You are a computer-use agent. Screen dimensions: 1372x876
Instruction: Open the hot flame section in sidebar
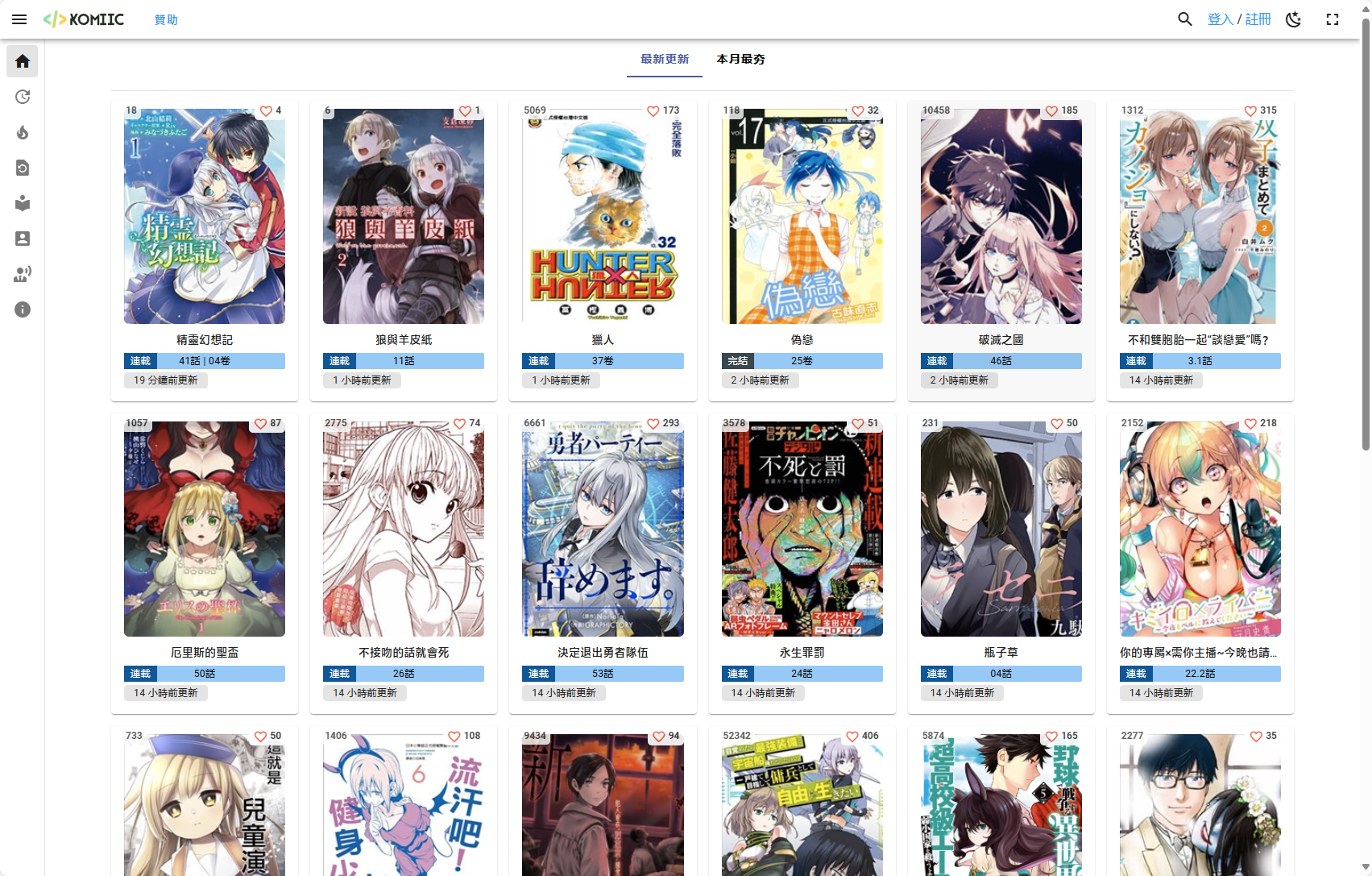click(23, 132)
